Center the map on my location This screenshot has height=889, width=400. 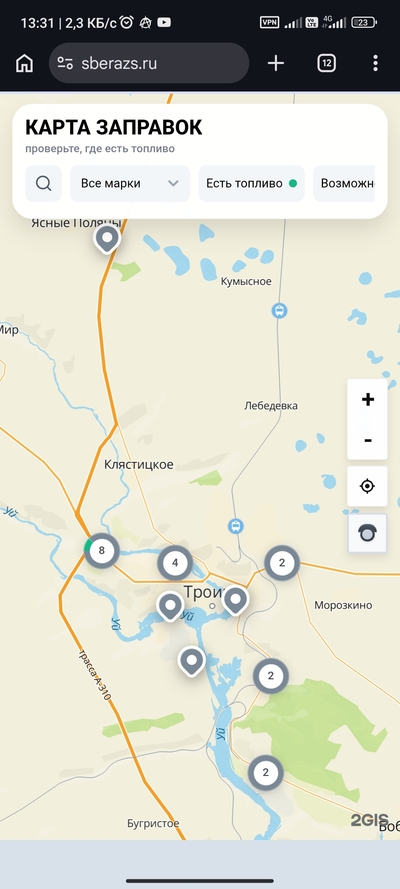[368, 486]
